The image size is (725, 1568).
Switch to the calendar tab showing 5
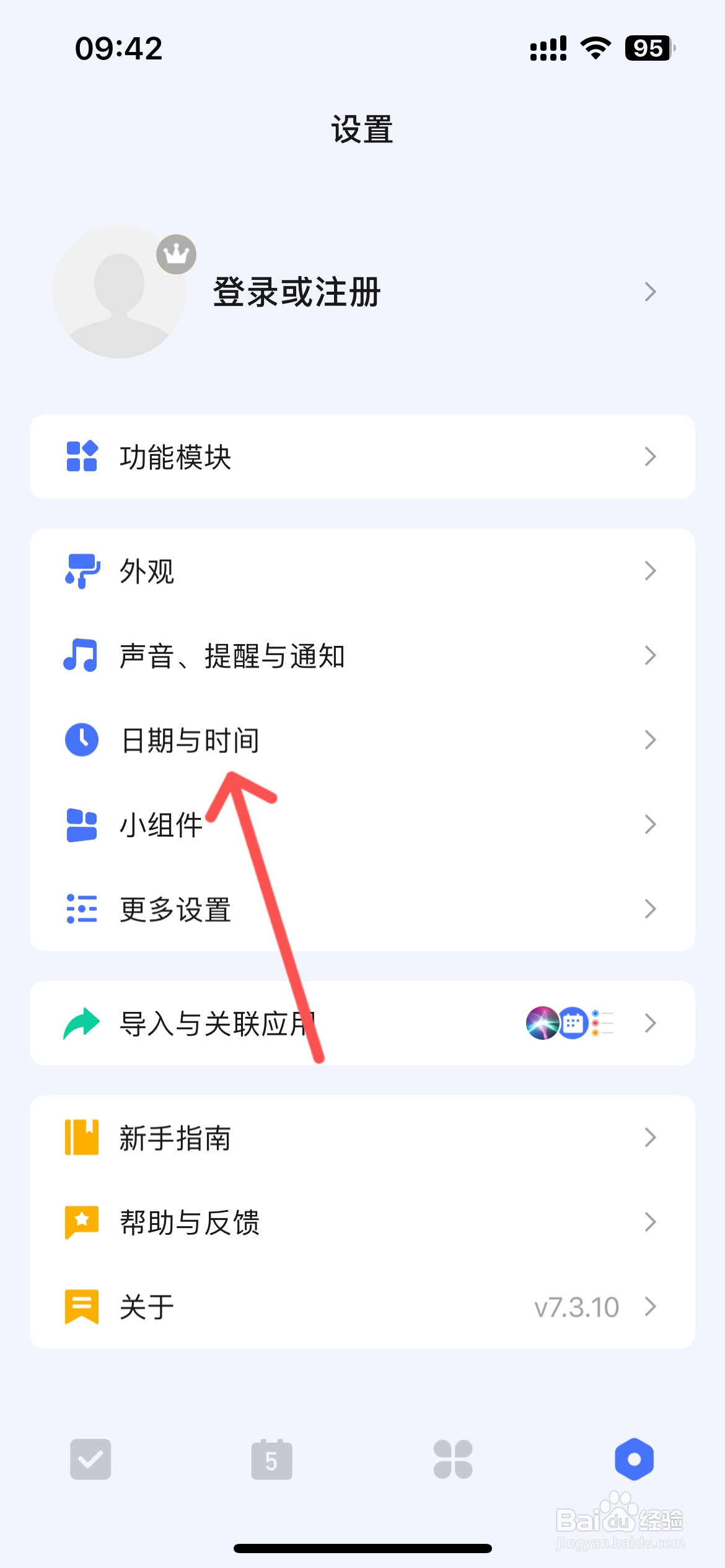tap(271, 1461)
